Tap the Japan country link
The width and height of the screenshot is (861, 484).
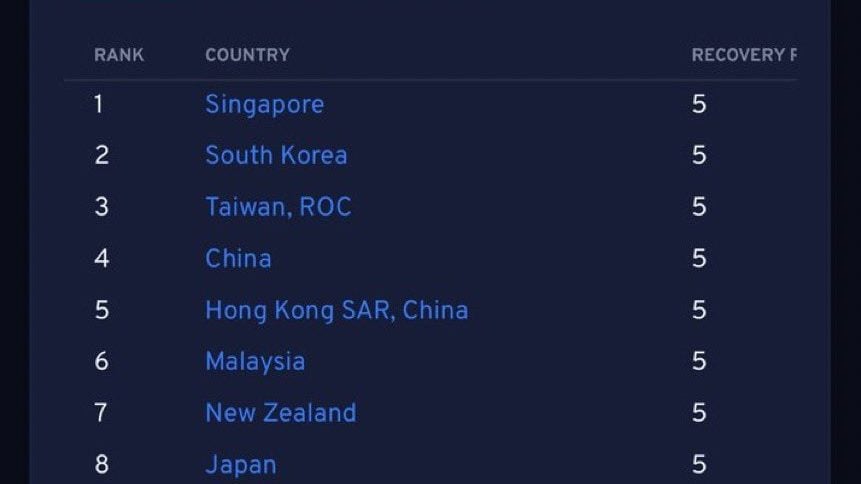pyautogui.click(x=240, y=464)
